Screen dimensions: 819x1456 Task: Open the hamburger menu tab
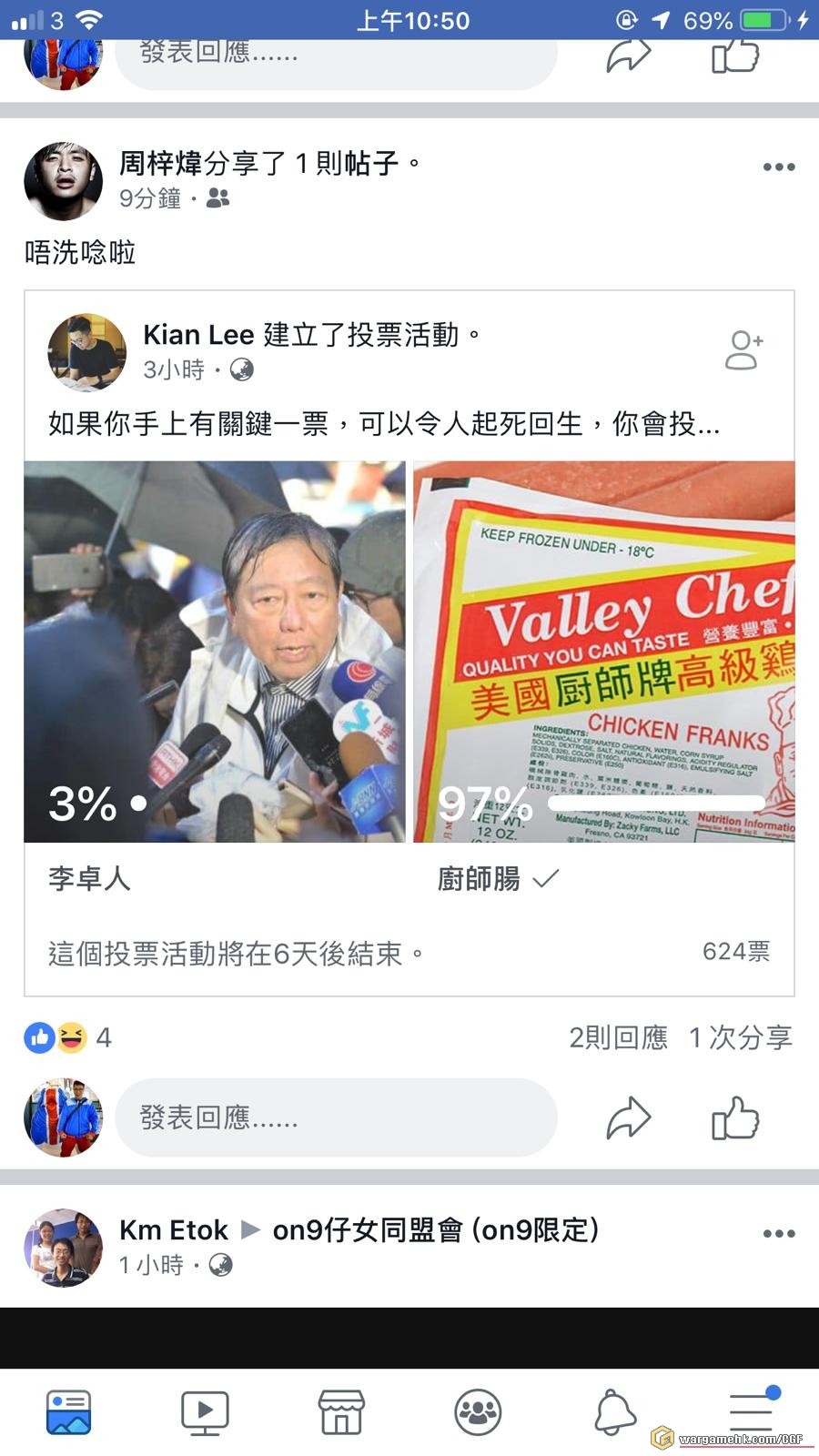[752, 1412]
